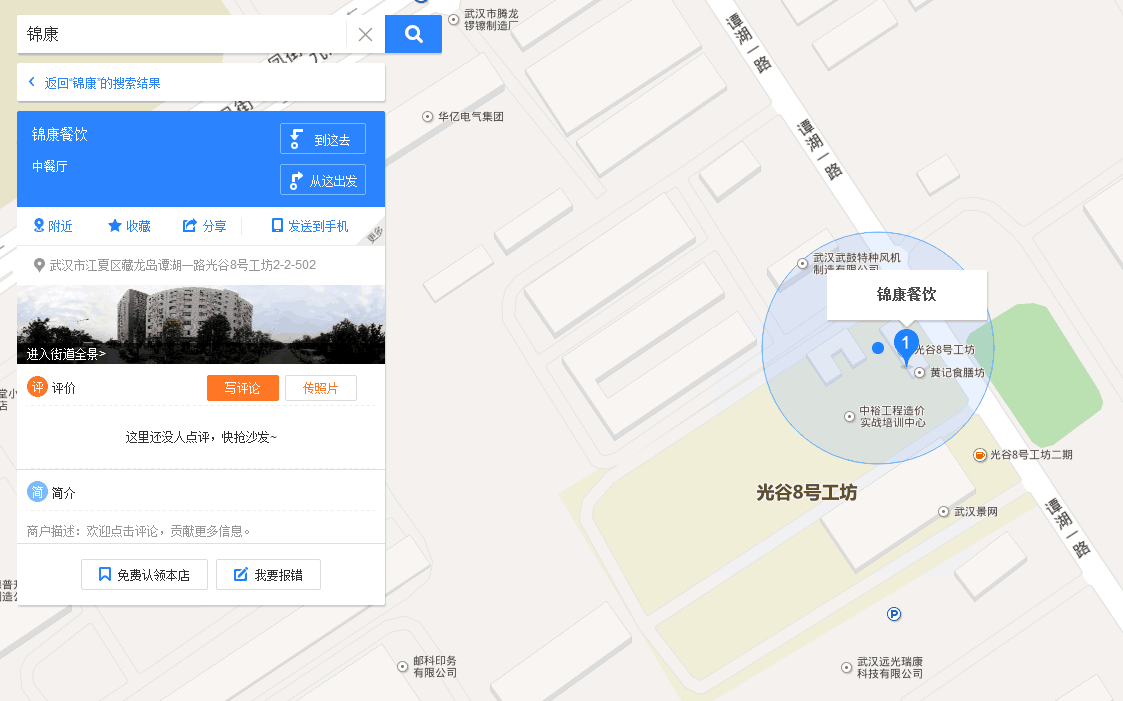Viewport: 1123px width, 701px height.
Task: Tap the search field containing 锦康
Action: [x=180, y=34]
